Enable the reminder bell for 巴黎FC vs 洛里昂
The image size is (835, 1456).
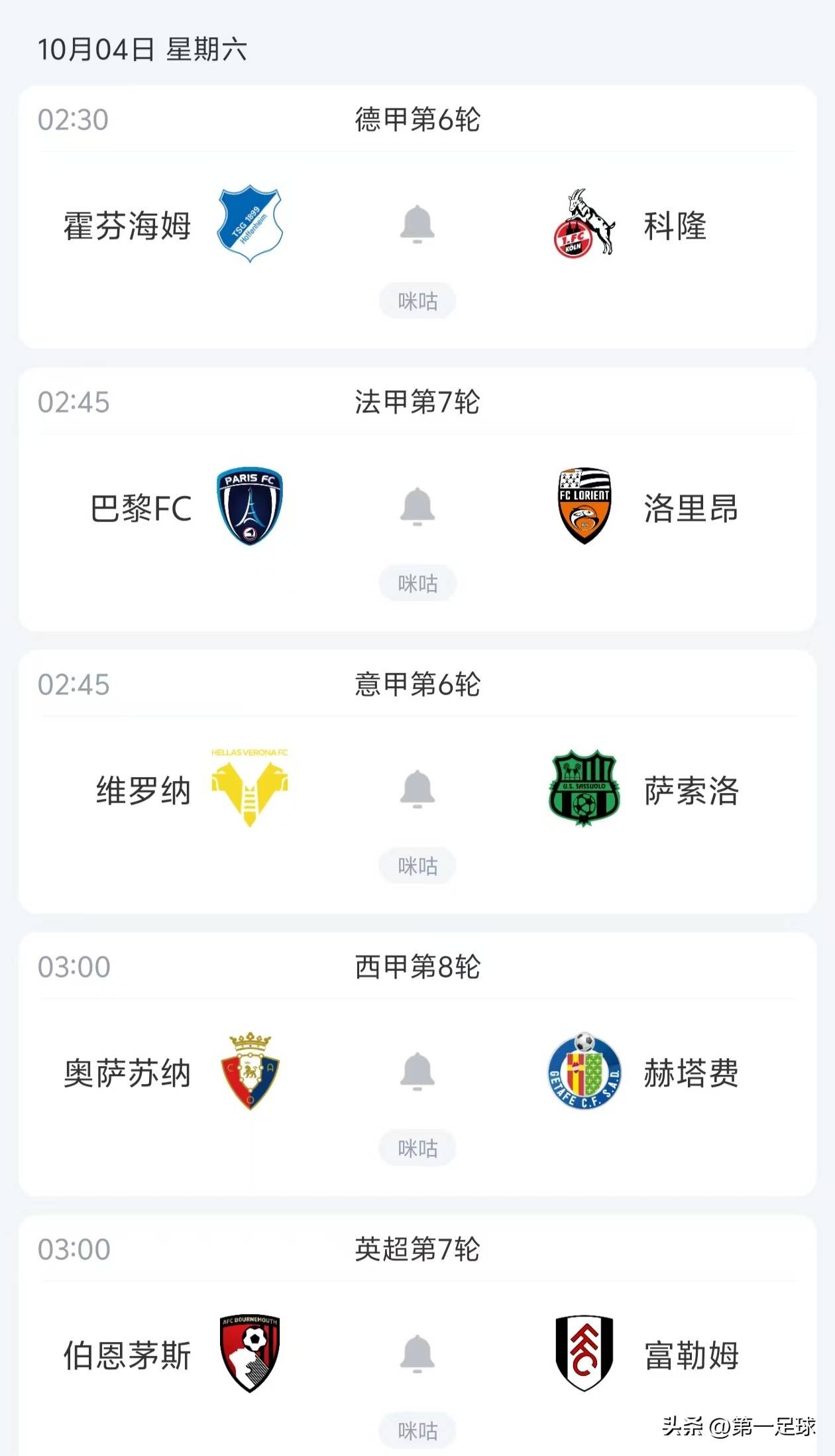[417, 507]
